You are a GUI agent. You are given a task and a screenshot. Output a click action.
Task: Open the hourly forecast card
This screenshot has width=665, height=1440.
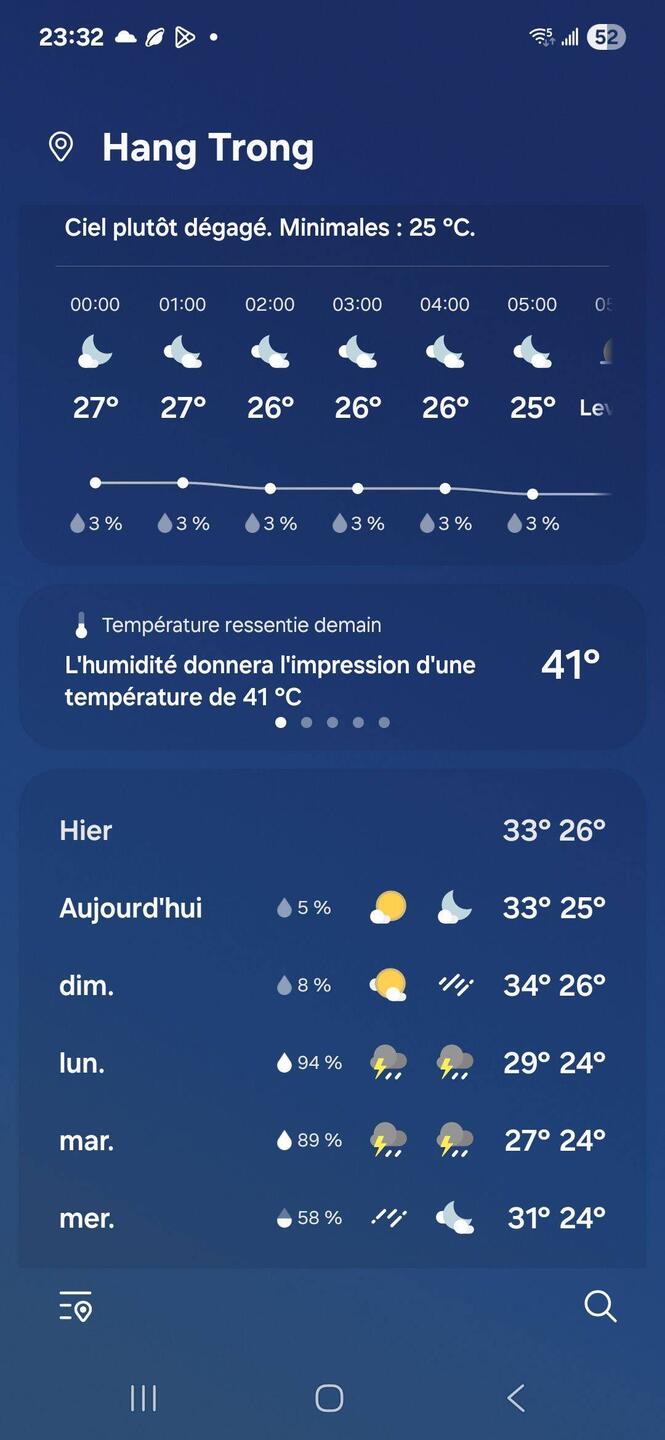332,410
